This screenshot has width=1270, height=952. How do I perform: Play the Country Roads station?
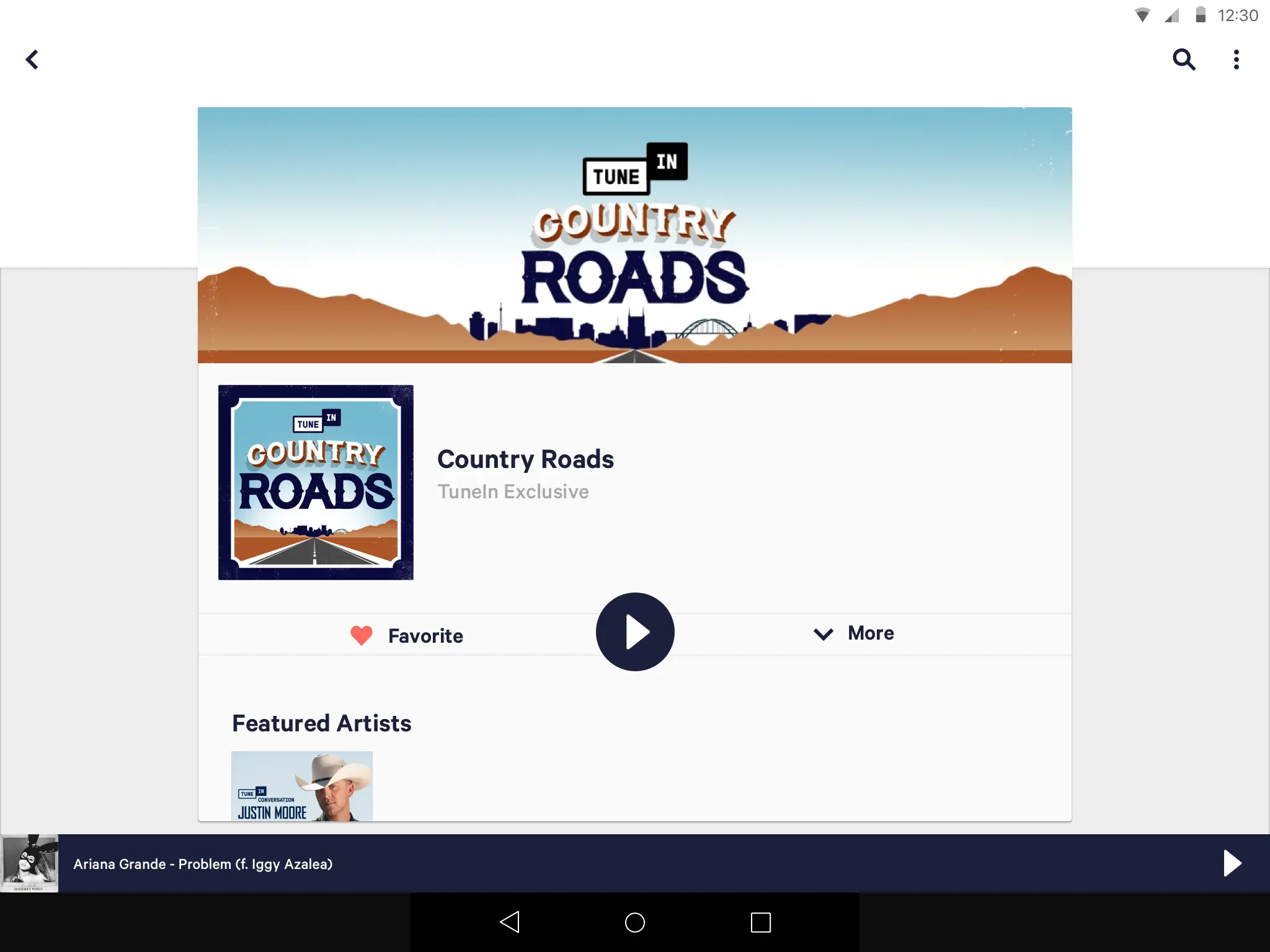(634, 632)
